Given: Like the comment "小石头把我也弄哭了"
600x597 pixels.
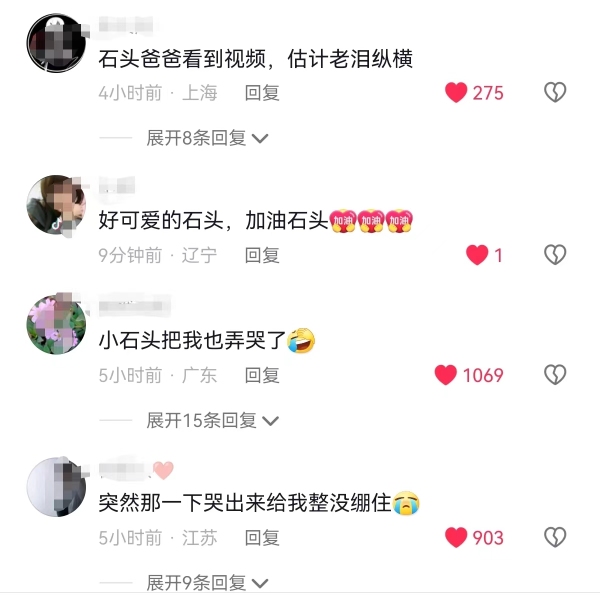Looking at the screenshot, I should pyautogui.click(x=446, y=375).
